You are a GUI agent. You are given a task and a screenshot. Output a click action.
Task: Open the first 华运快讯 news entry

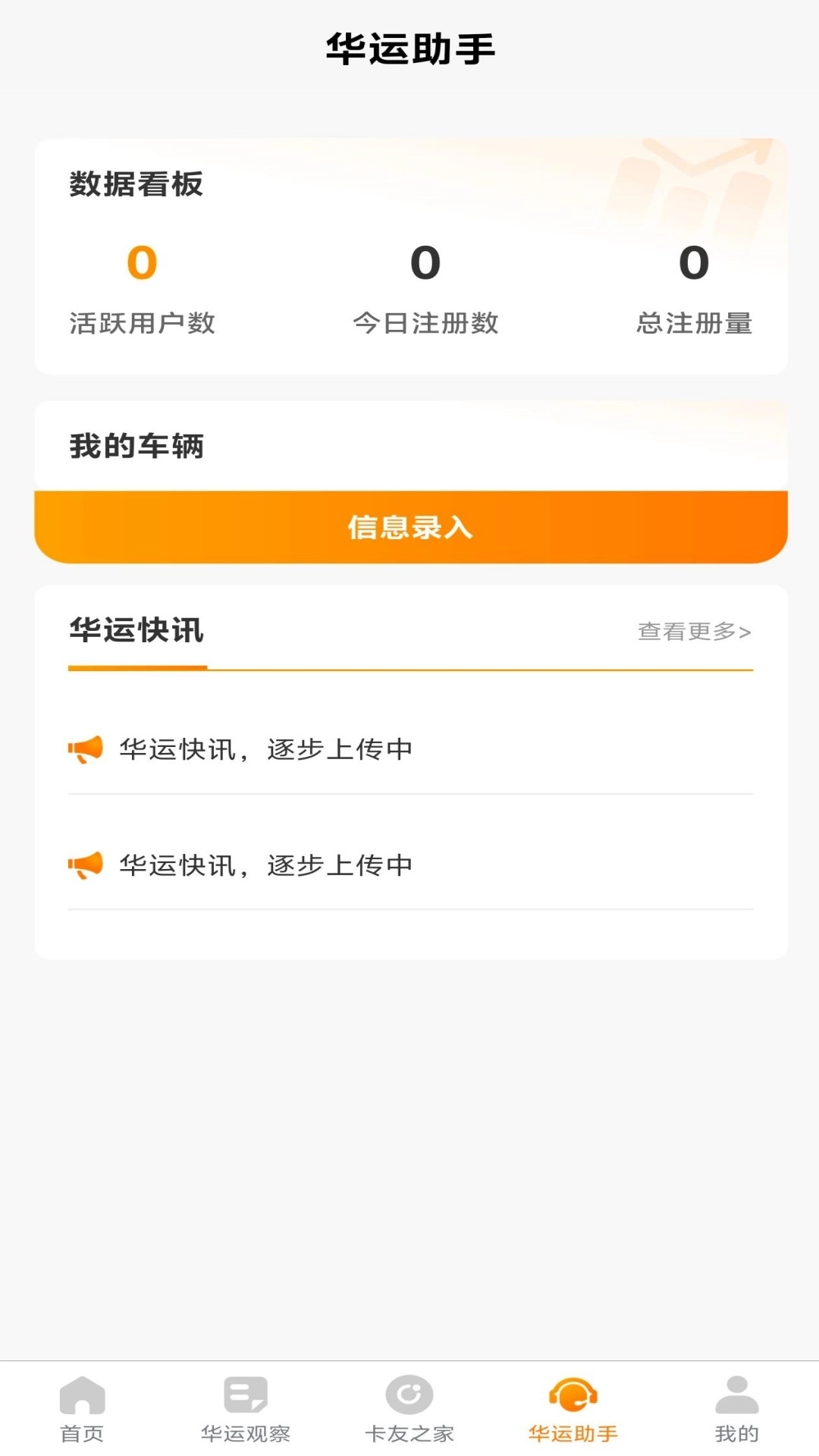pyautogui.click(x=265, y=749)
